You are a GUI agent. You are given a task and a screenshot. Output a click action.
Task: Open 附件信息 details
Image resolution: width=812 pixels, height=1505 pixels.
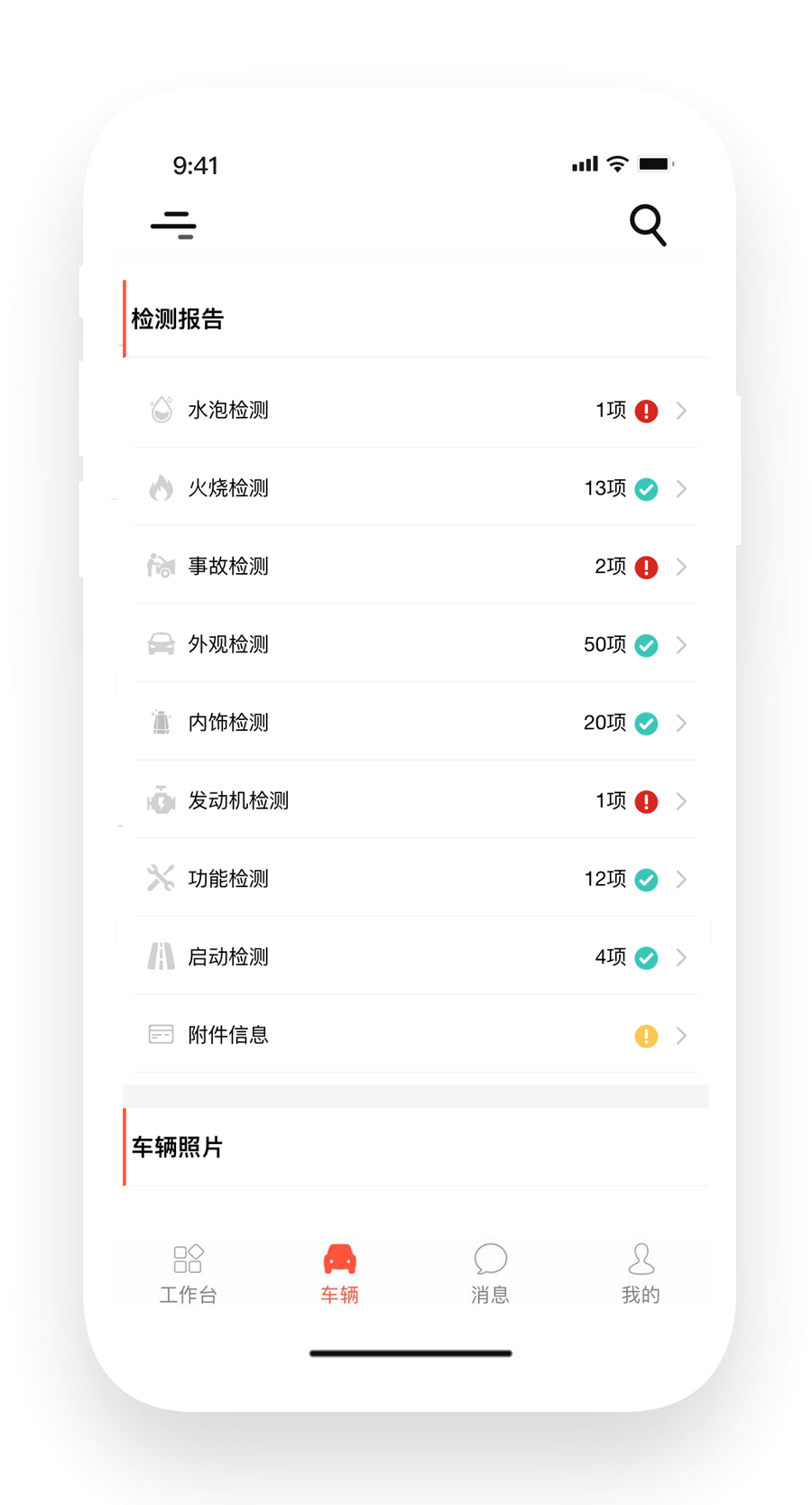click(x=415, y=1035)
